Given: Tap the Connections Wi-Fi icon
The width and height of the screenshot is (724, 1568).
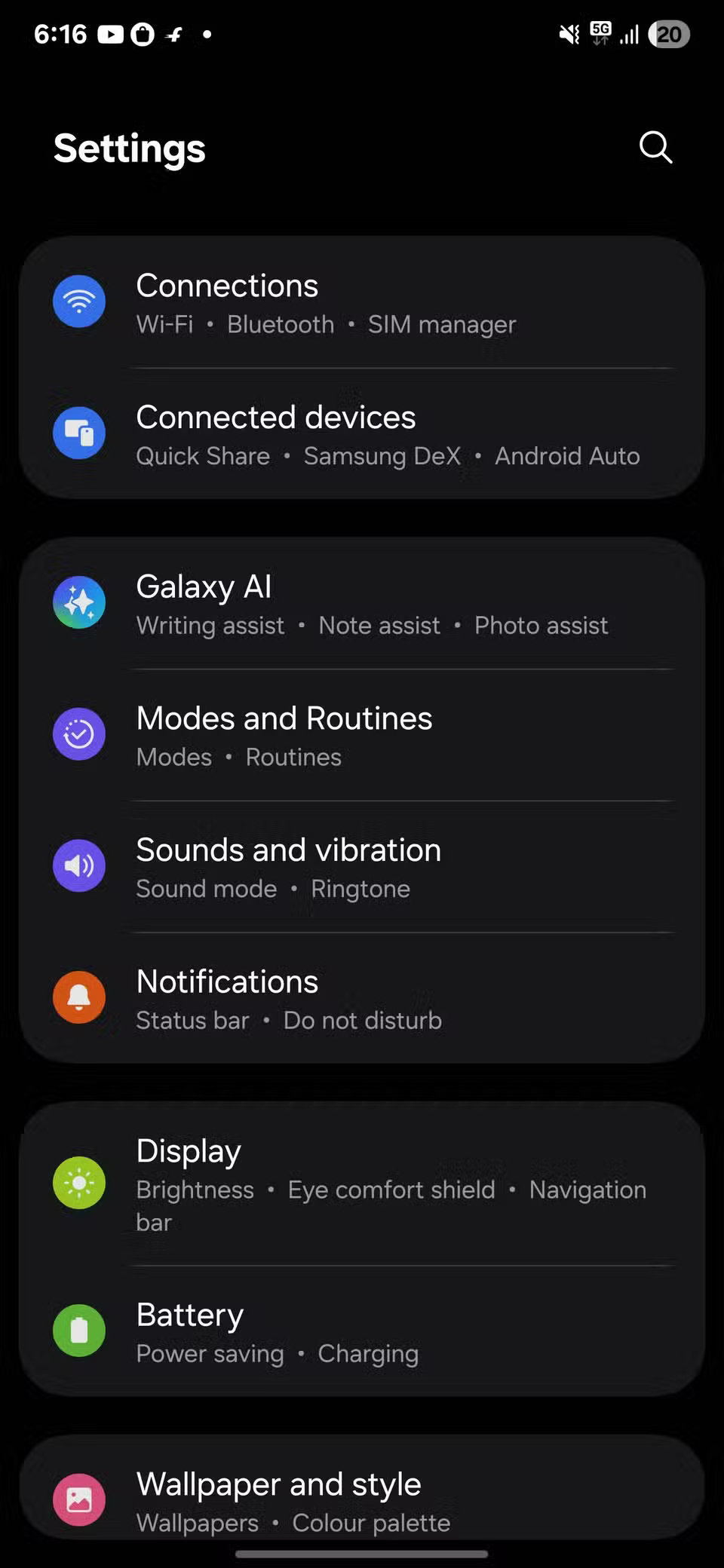Looking at the screenshot, I should point(78,302).
